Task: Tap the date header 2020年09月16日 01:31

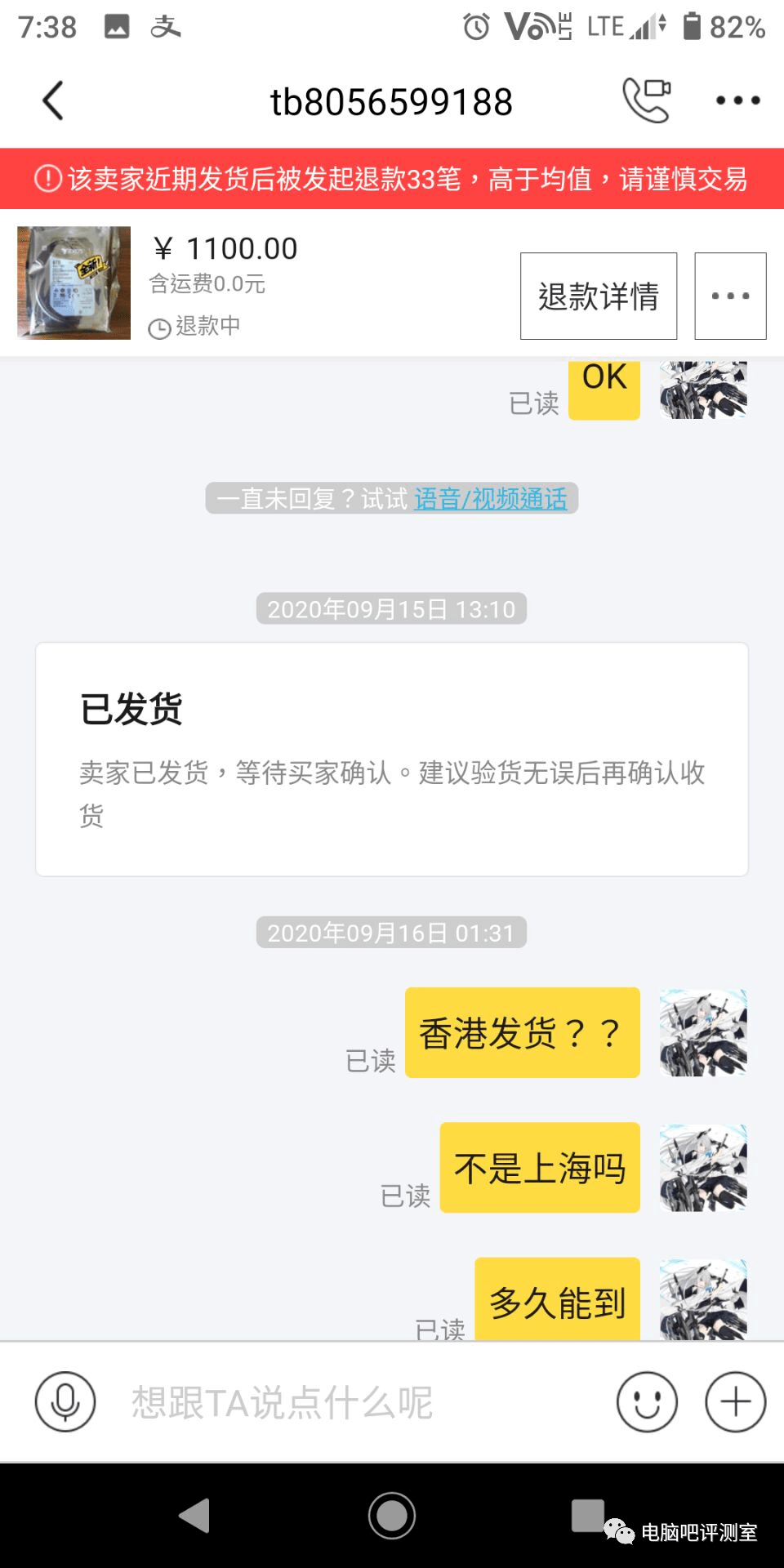Action: click(391, 933)
